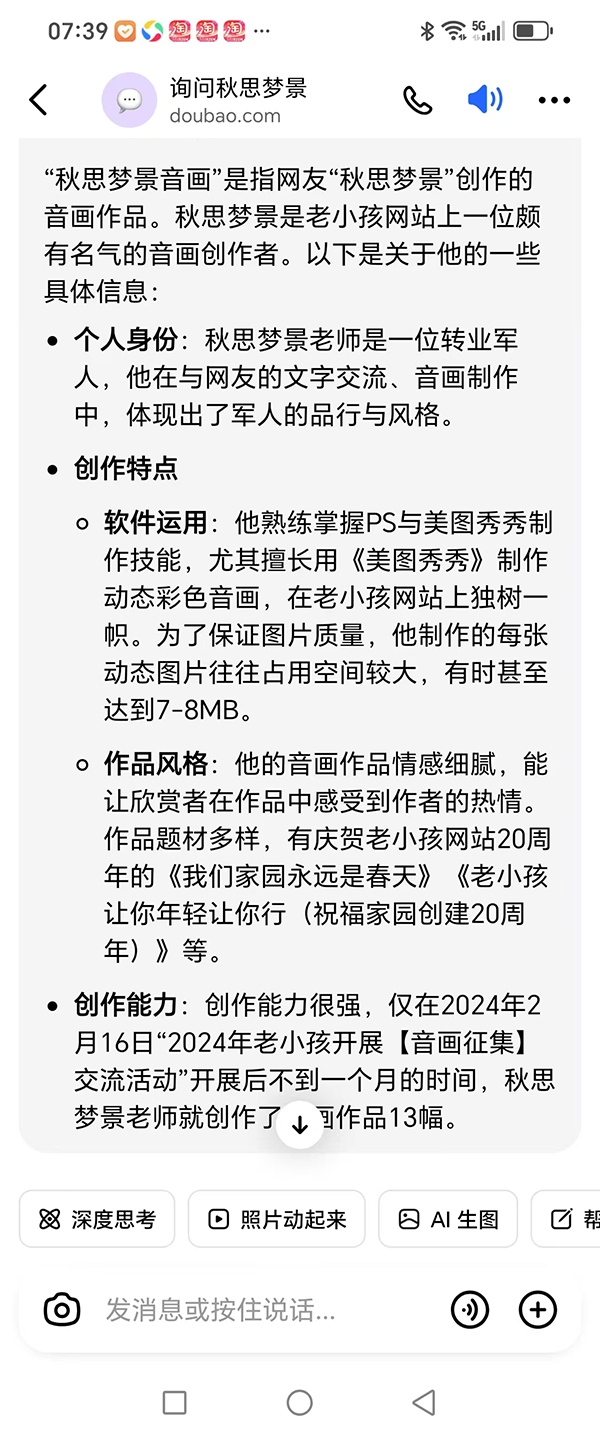Open recent apps via the square button
Viewport: 600px width, 1434px height.
[174, 1402]
